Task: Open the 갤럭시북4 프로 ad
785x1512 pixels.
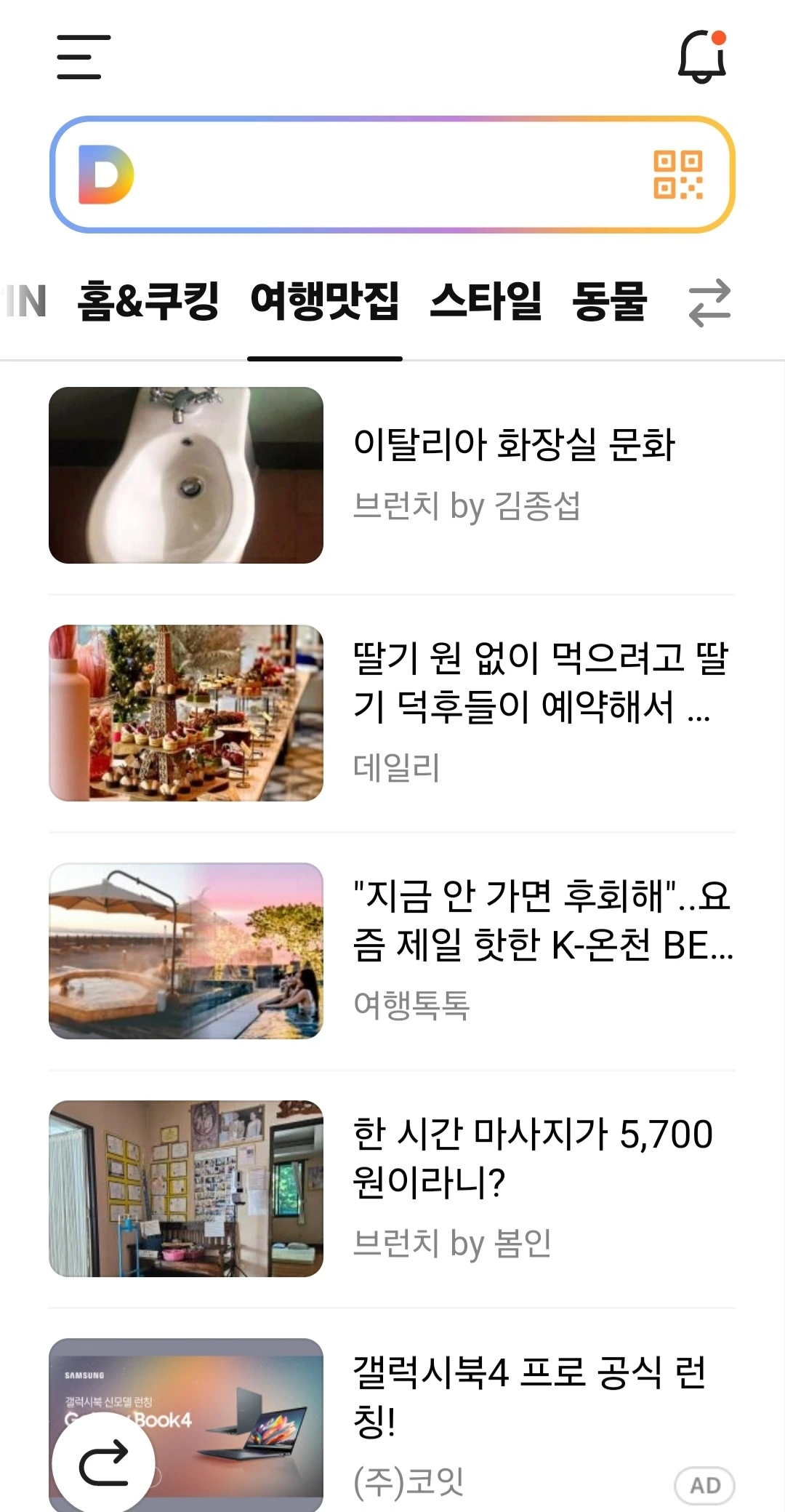Action: (x=529, y=1396)
